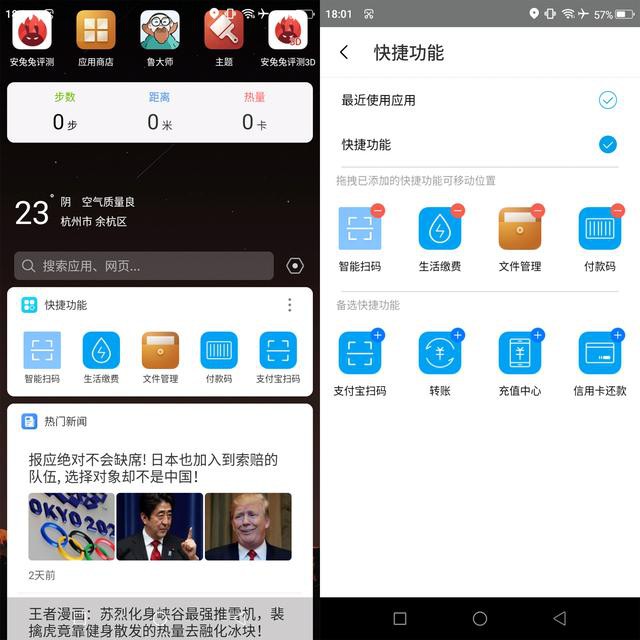
Task: Remove 付款码 from added shortcuts
Action: pyautogui.click(x=617, y=211)
